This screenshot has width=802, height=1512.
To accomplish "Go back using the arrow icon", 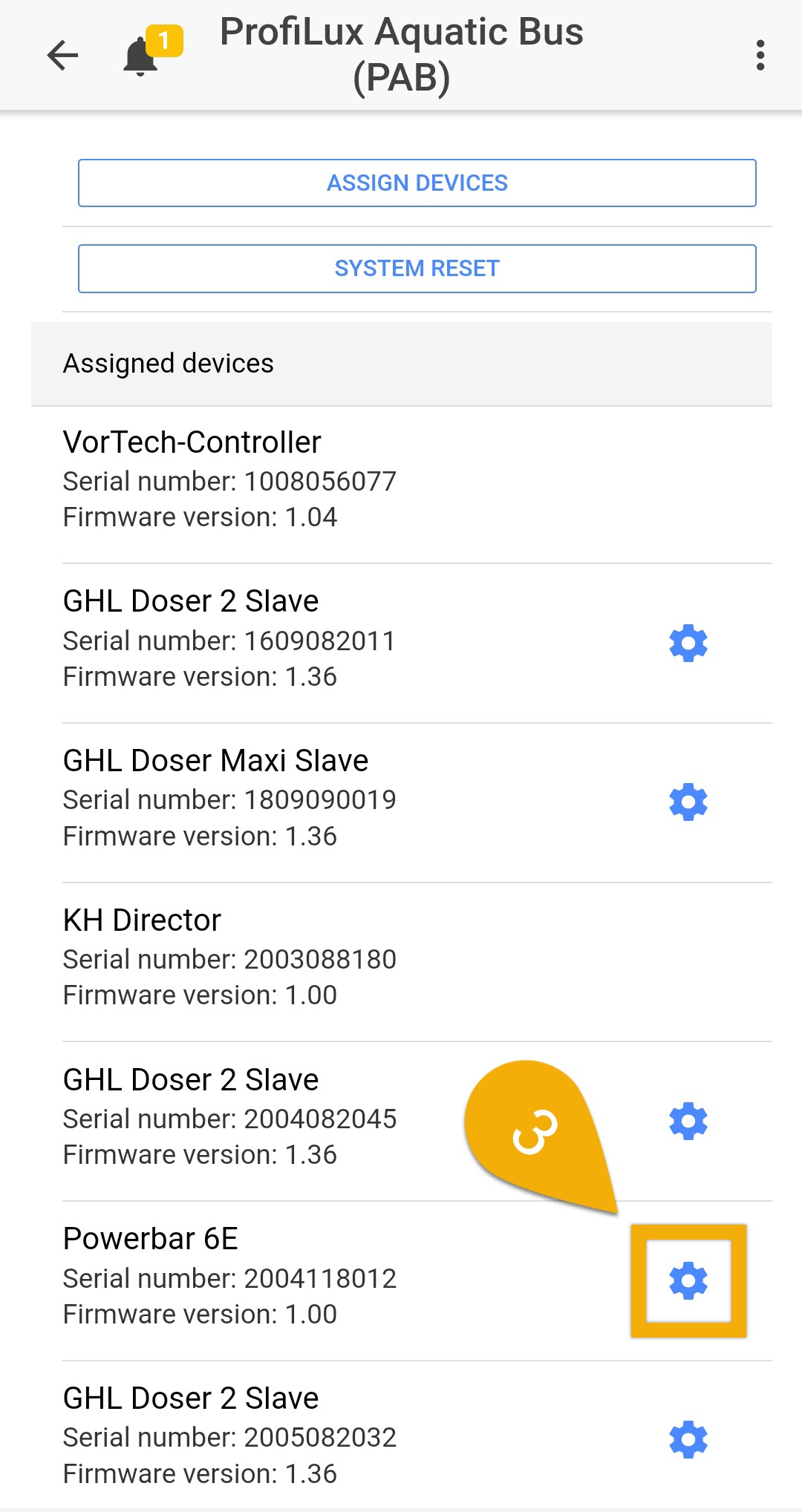I will click(62, 56).
